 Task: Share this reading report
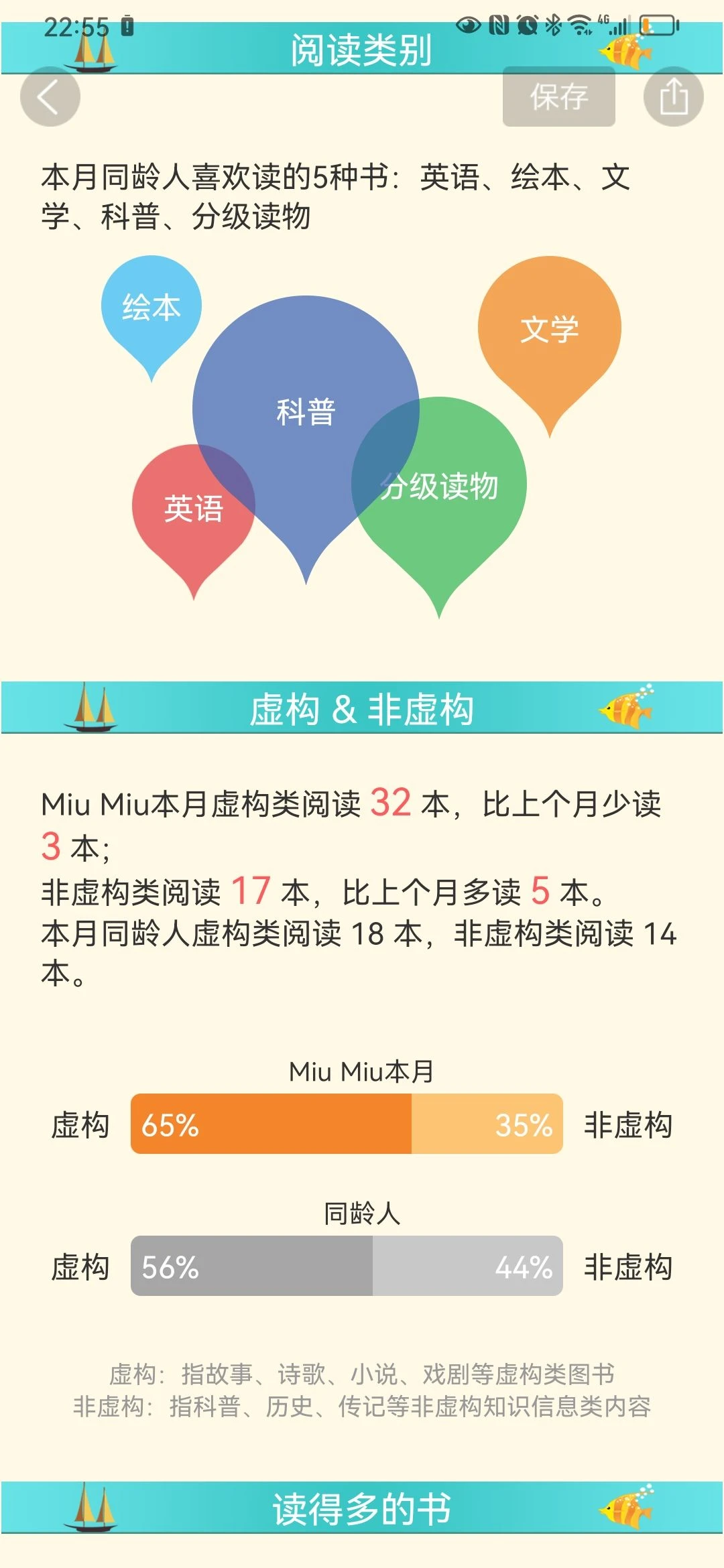[673, 97]
